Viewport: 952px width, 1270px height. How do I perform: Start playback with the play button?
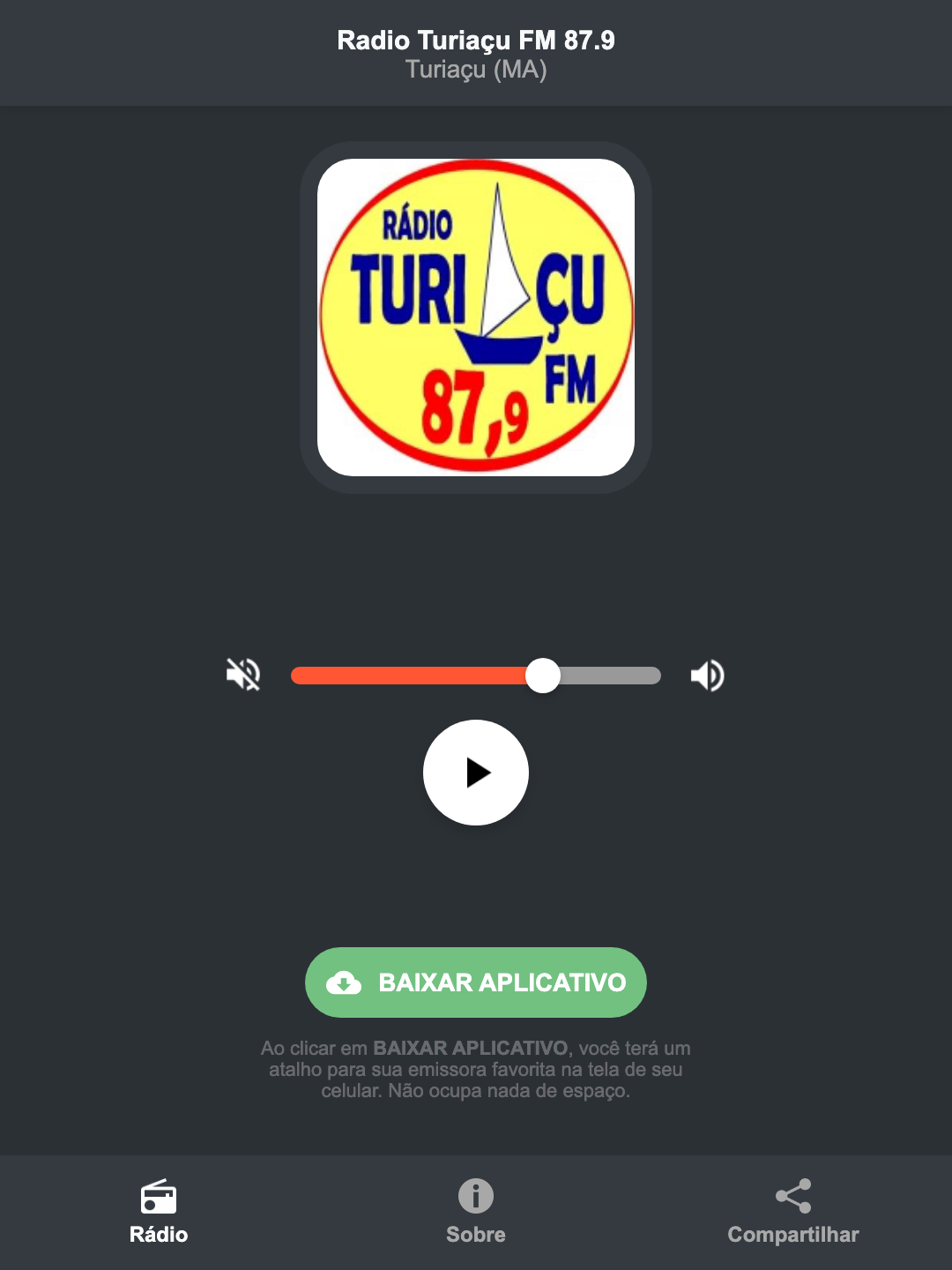click(x=475, y=773)
